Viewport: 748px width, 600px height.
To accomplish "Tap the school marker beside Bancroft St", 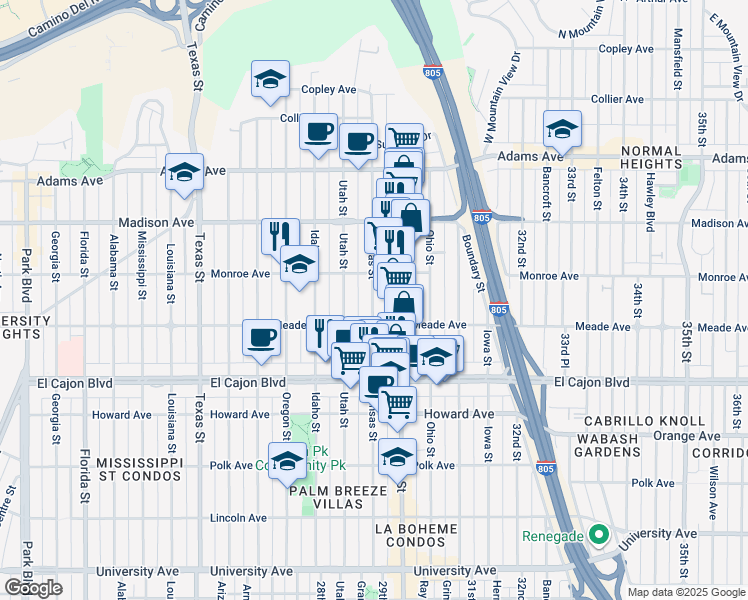I will (562, 130).
